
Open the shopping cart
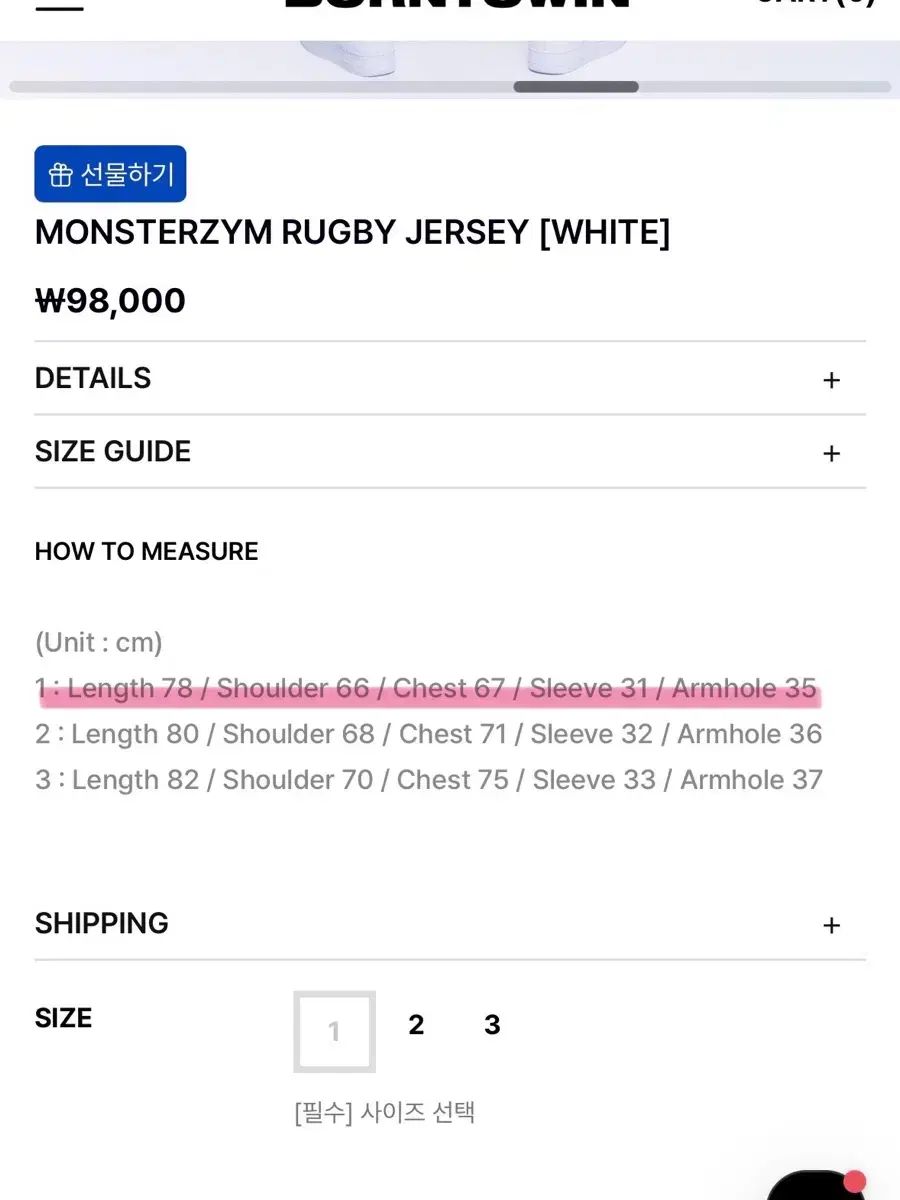click(815, 4)
